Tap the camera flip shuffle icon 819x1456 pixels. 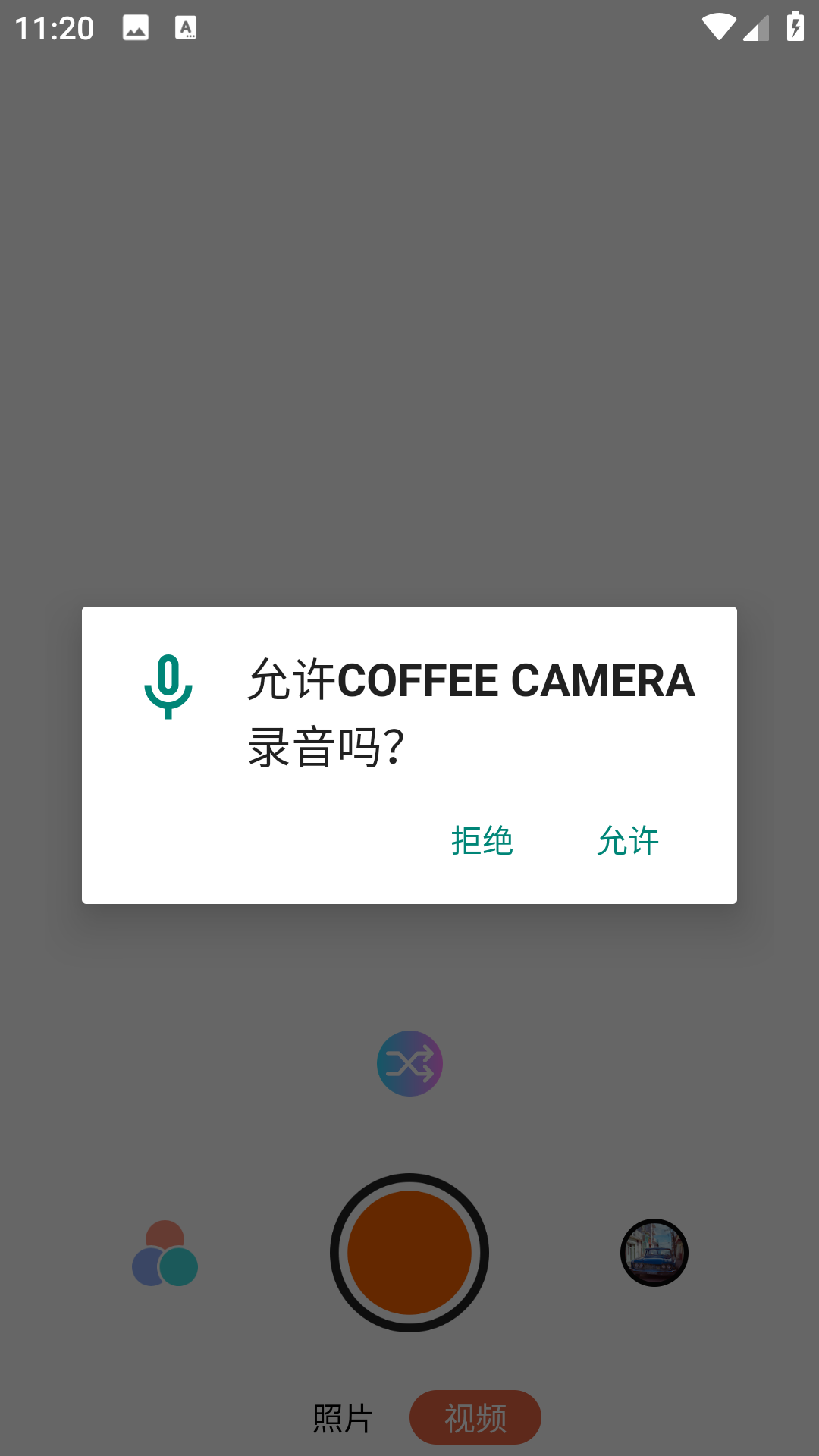[x=409, y=1063]
